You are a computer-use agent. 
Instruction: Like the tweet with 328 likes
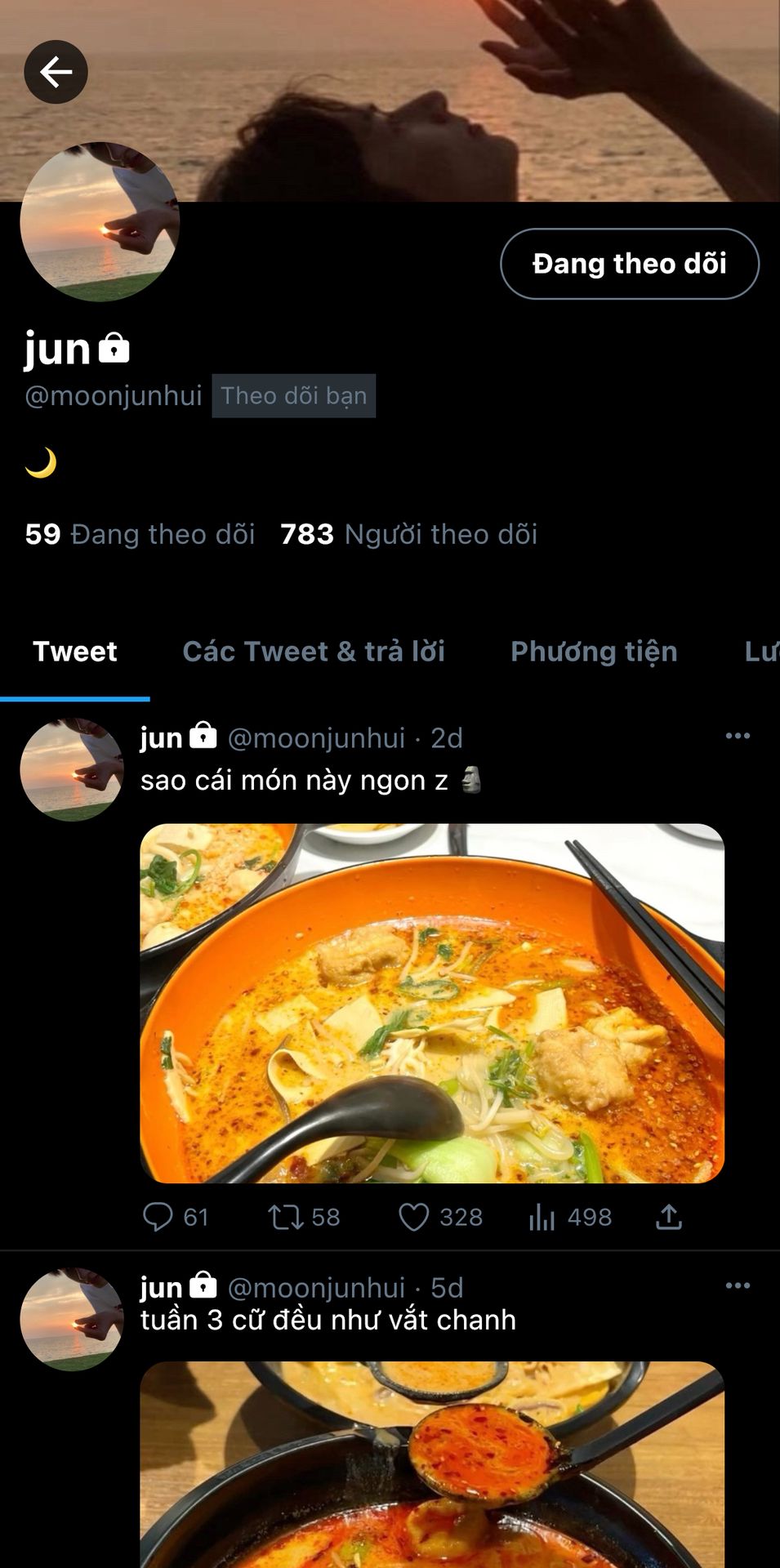pyautogui.click(x=440, y=1217)
